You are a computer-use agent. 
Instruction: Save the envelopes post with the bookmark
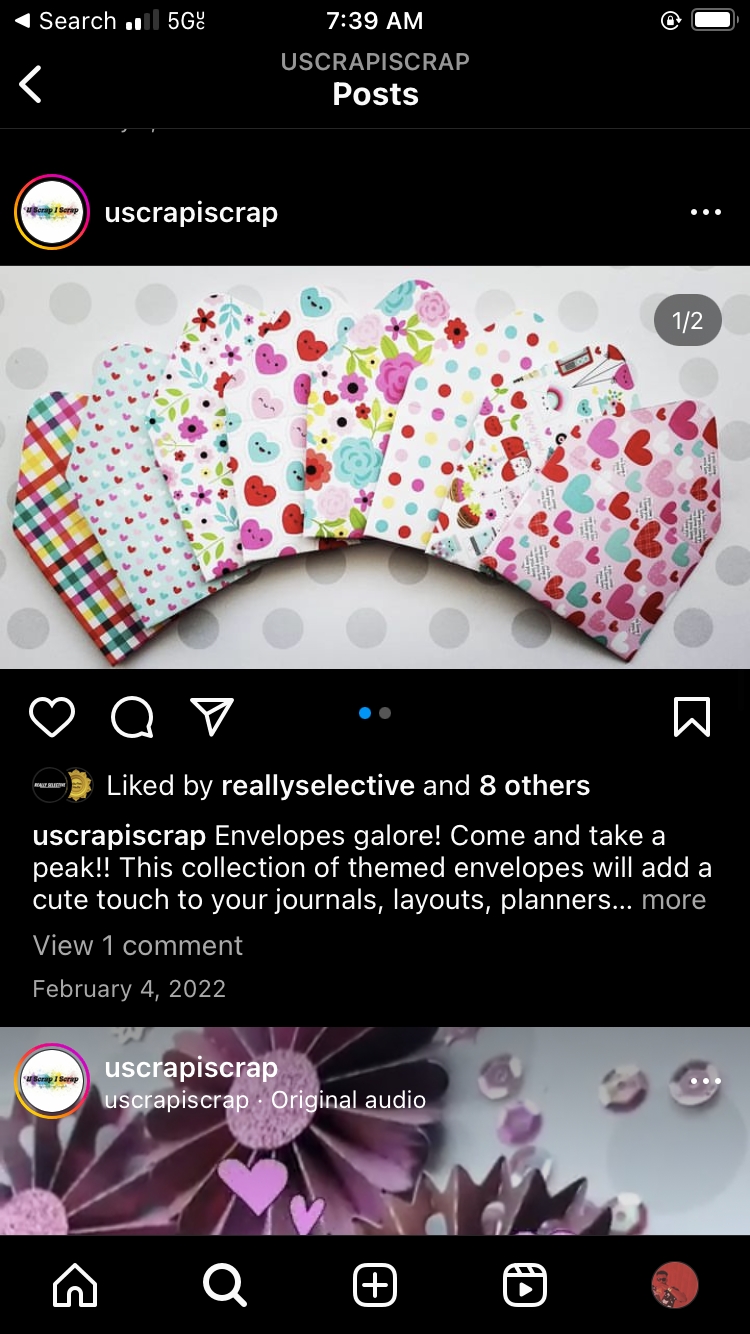click(692, 717)
